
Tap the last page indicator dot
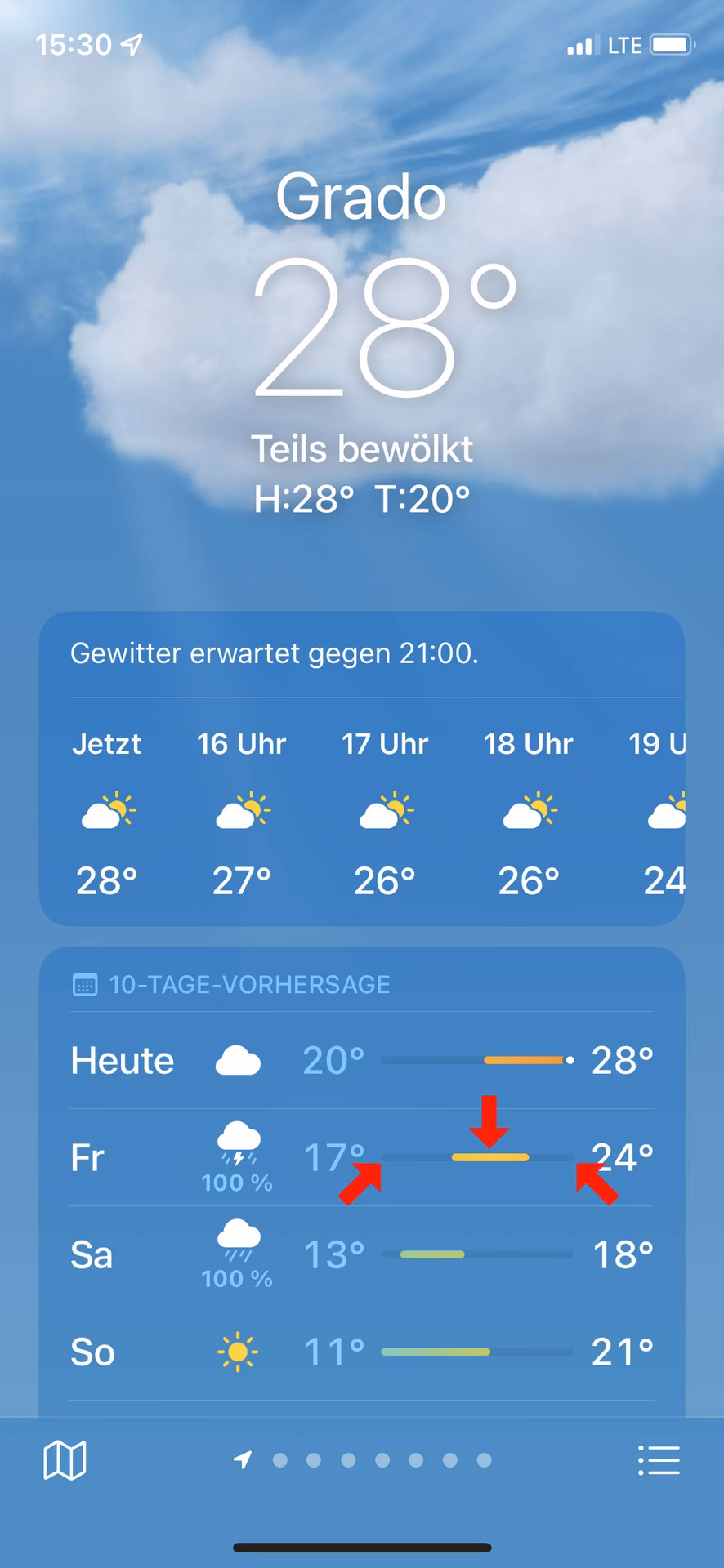tap(483, 1461)
